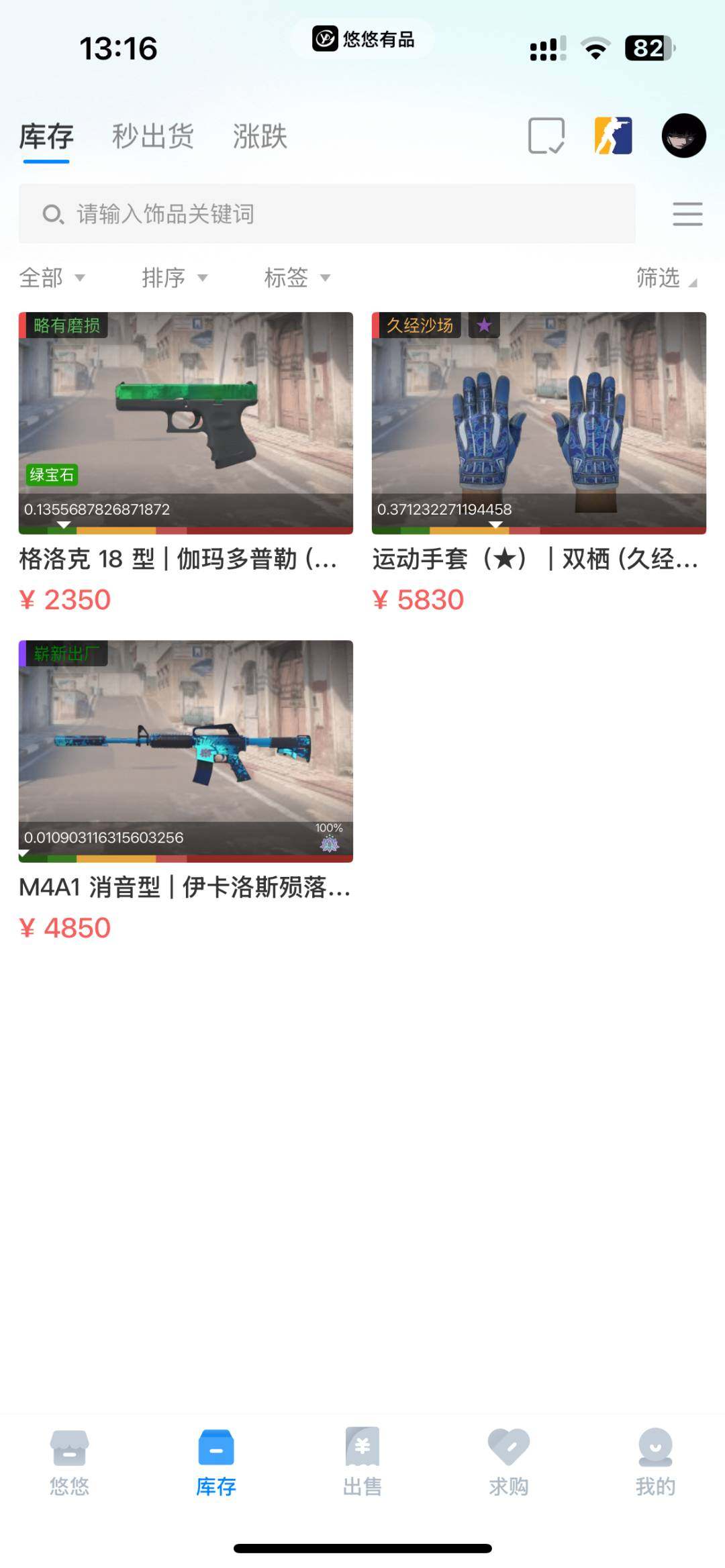725x1568 pixels.
Task: Open the 求购 buying requests heart icon
Action: click(509, 1461)
